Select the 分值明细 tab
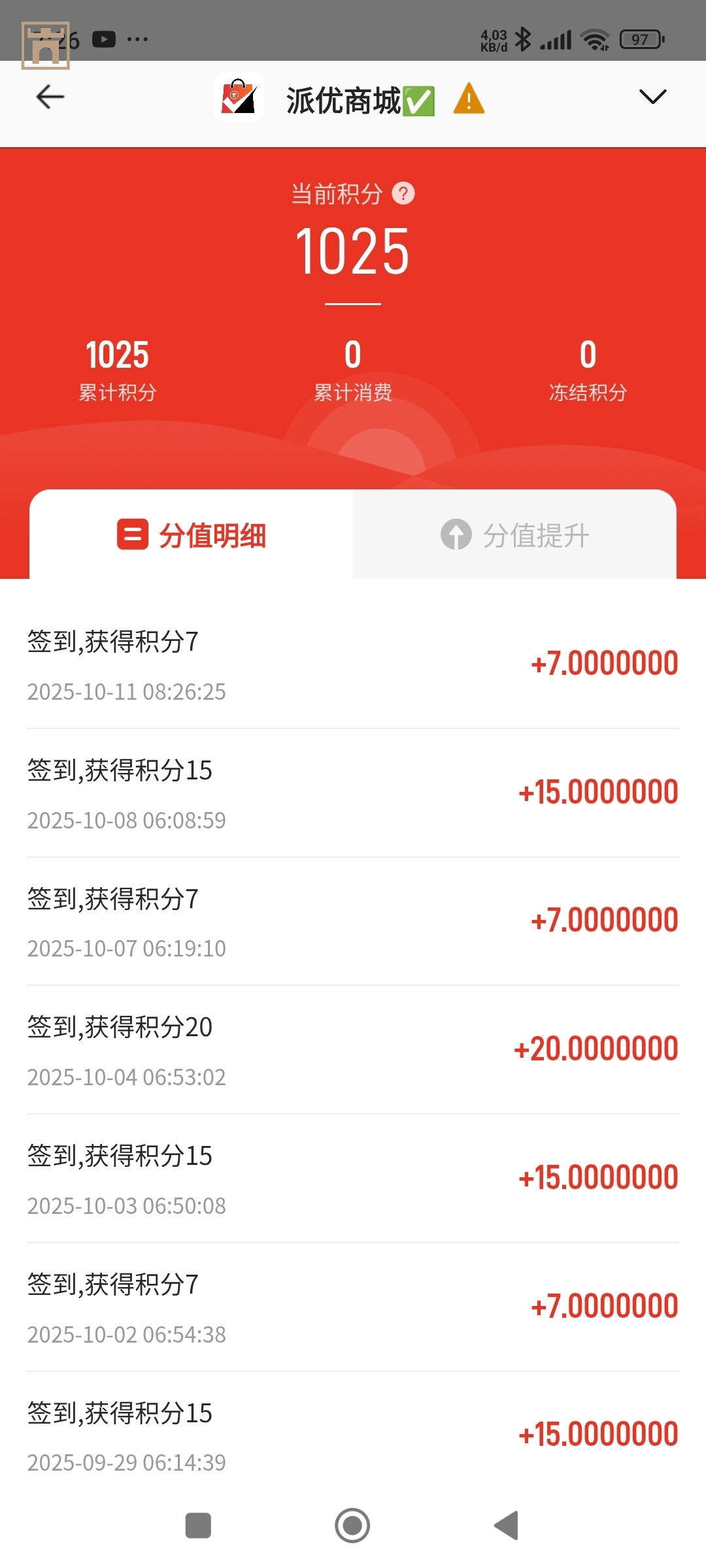The width and height of the screenshot is (706, 1568). 192,535
